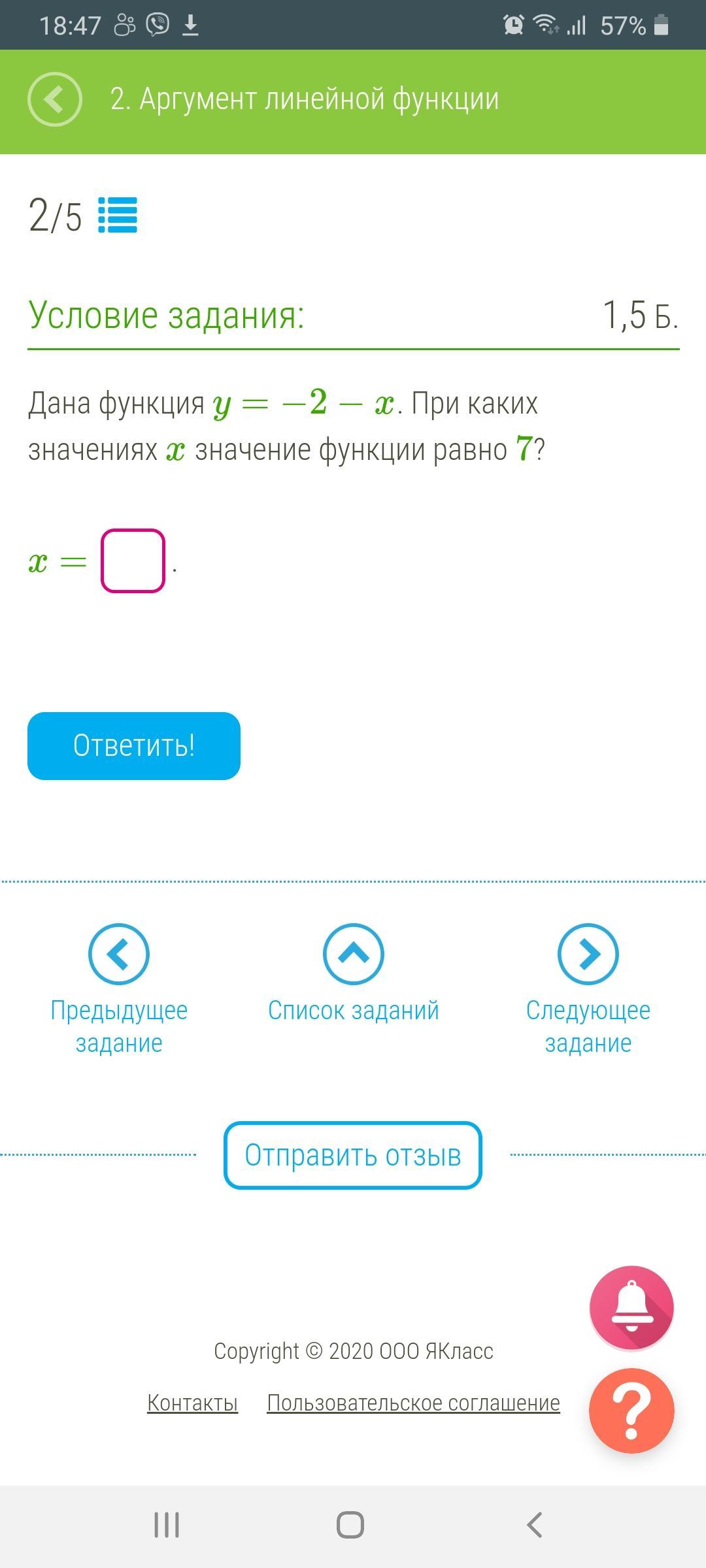Viewport: 706px width, 1568px height.
Task: Open the Контакты link
Action: click(192, 1402)
